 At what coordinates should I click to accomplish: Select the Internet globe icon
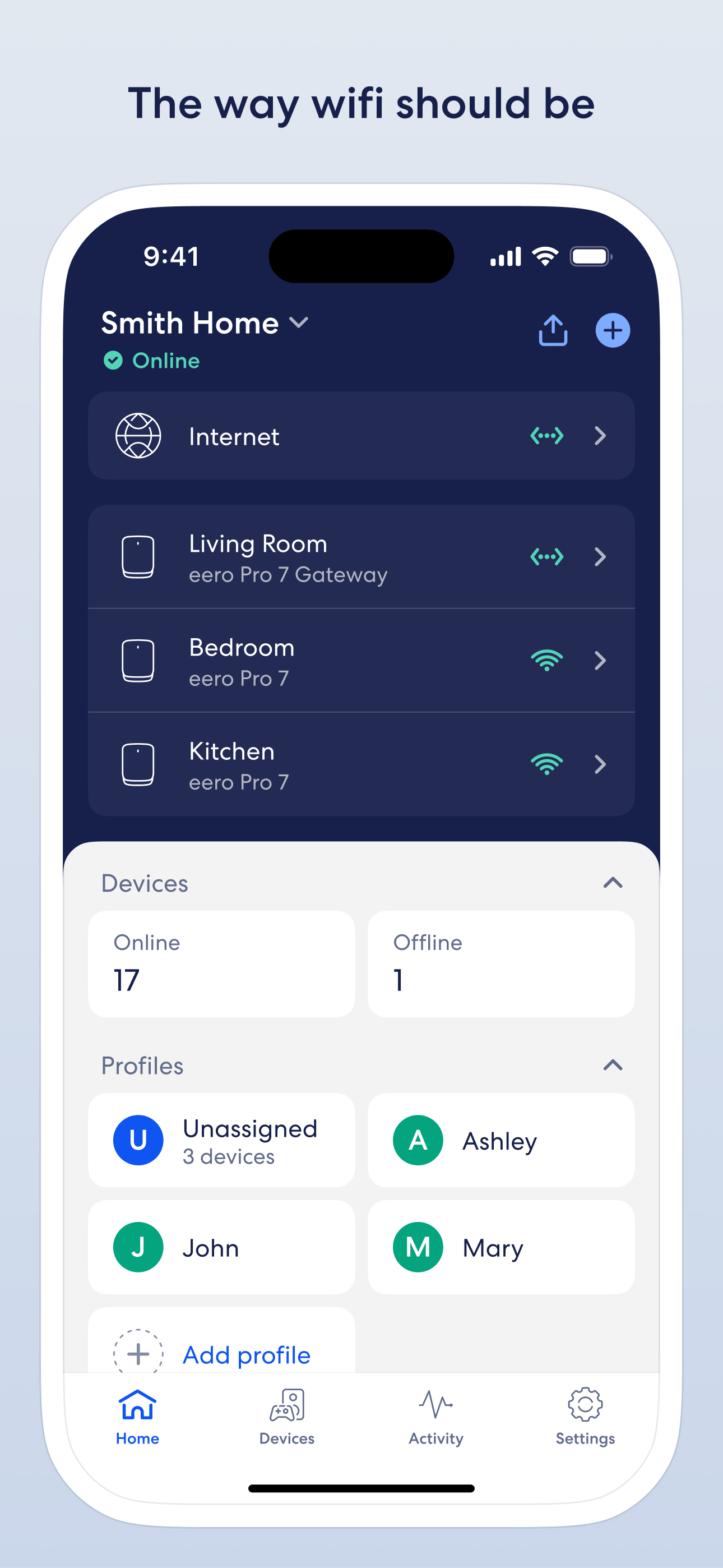139,436
